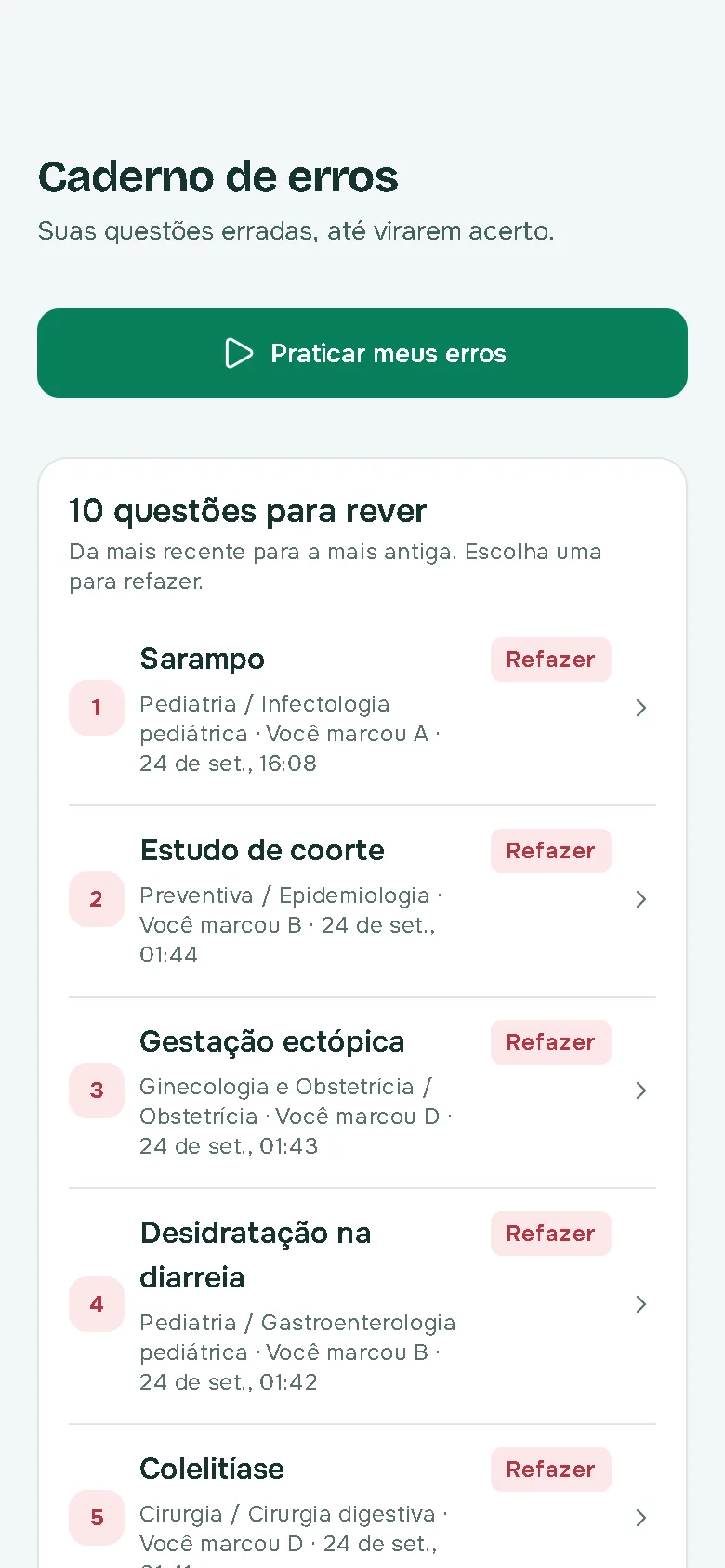
Task: Tap Refazer on Colelitíase
Action: tap(551, 1470)
